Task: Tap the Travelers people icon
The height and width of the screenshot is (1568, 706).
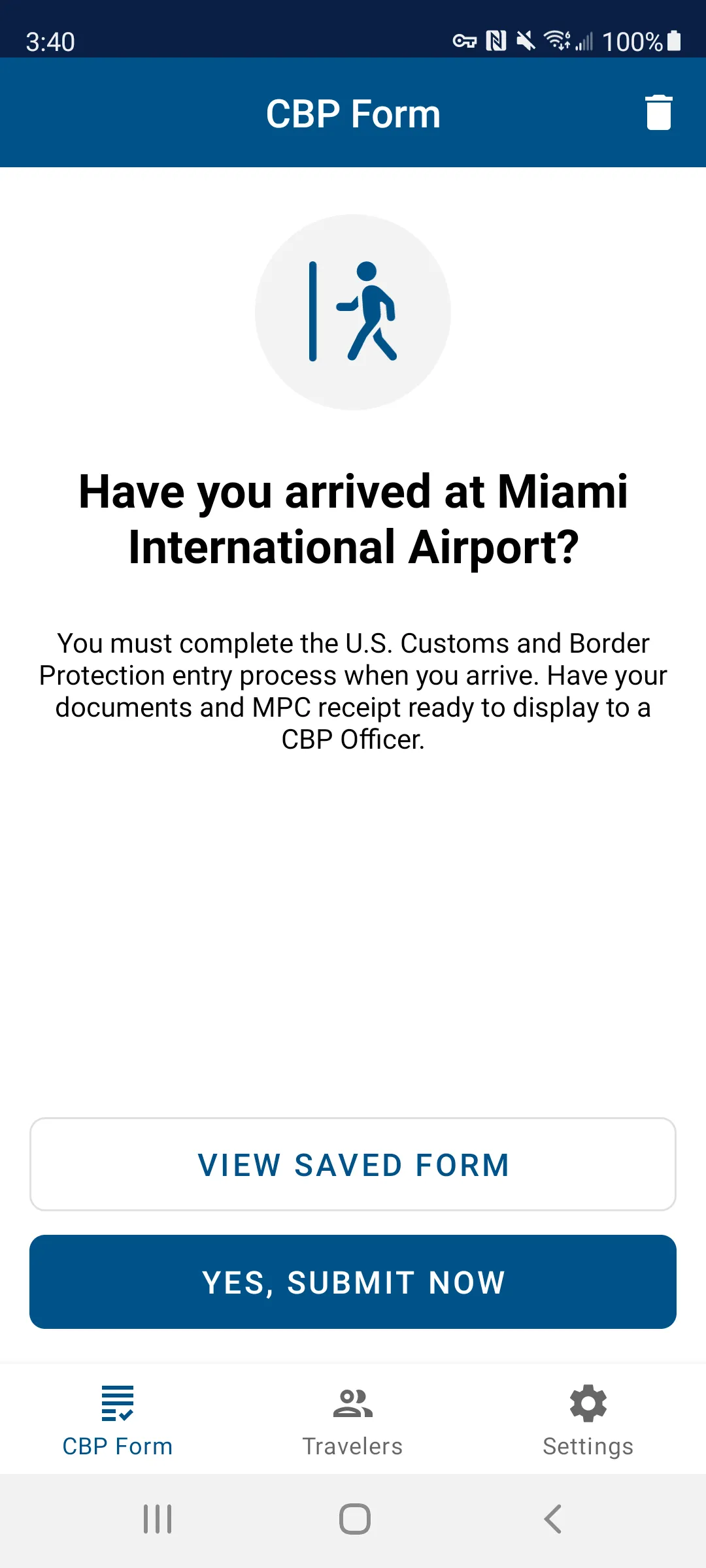Action: [x=352, y=1403]
